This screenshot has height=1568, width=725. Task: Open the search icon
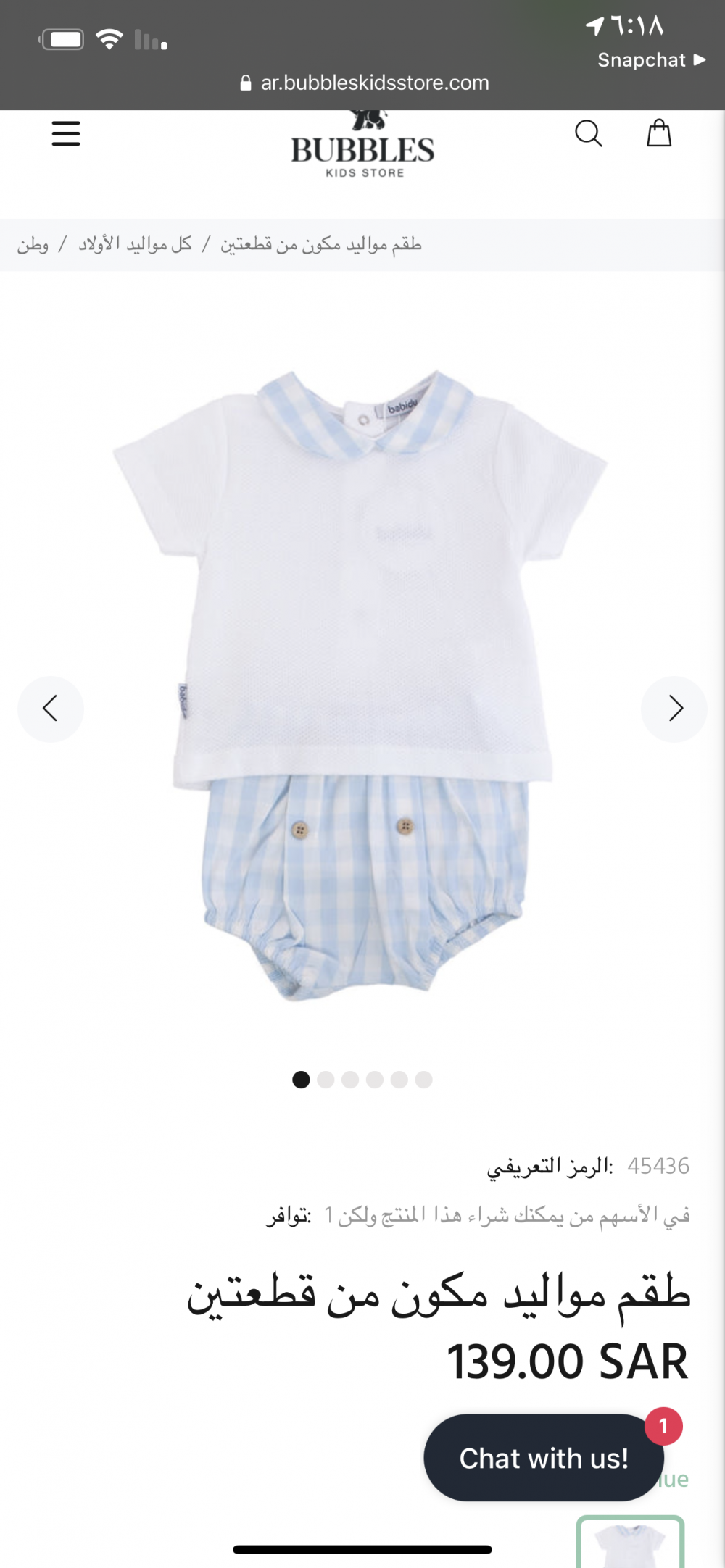pyautogui.click(x=588, y=134)
